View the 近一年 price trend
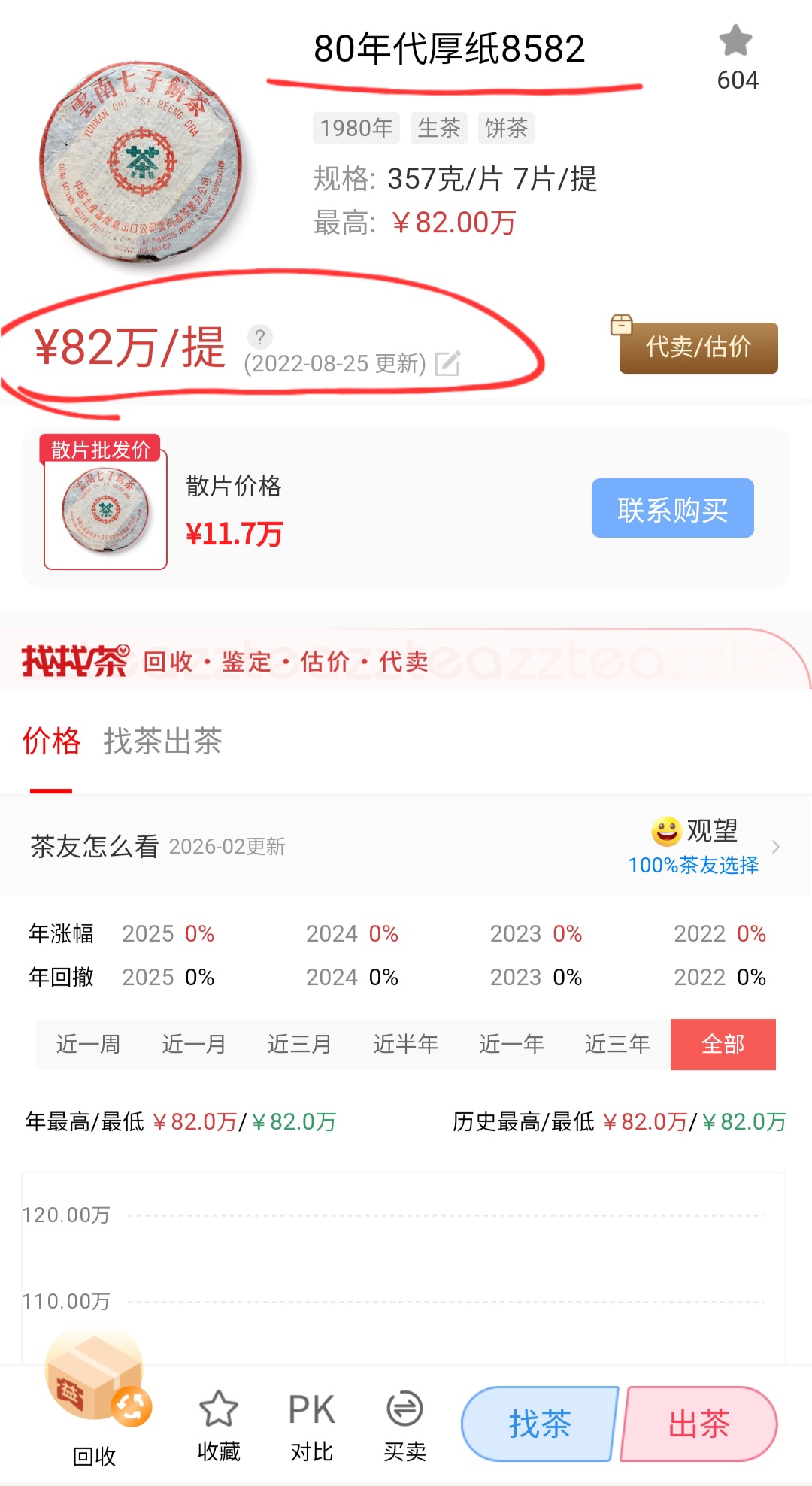Viewport: 812px width, 1486px height. 511,1045
